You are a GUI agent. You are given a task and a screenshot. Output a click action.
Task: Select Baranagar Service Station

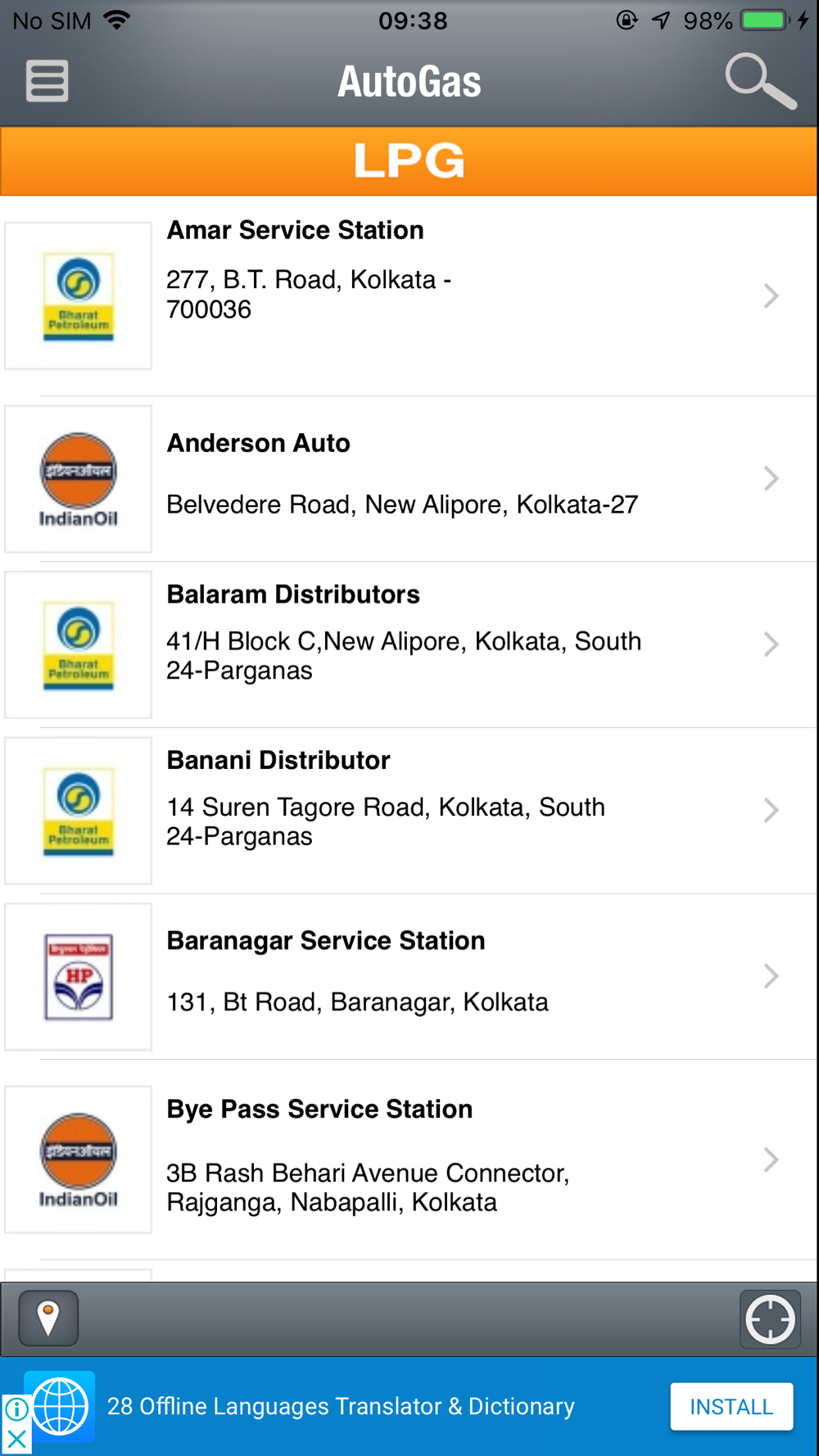(409, 976)
